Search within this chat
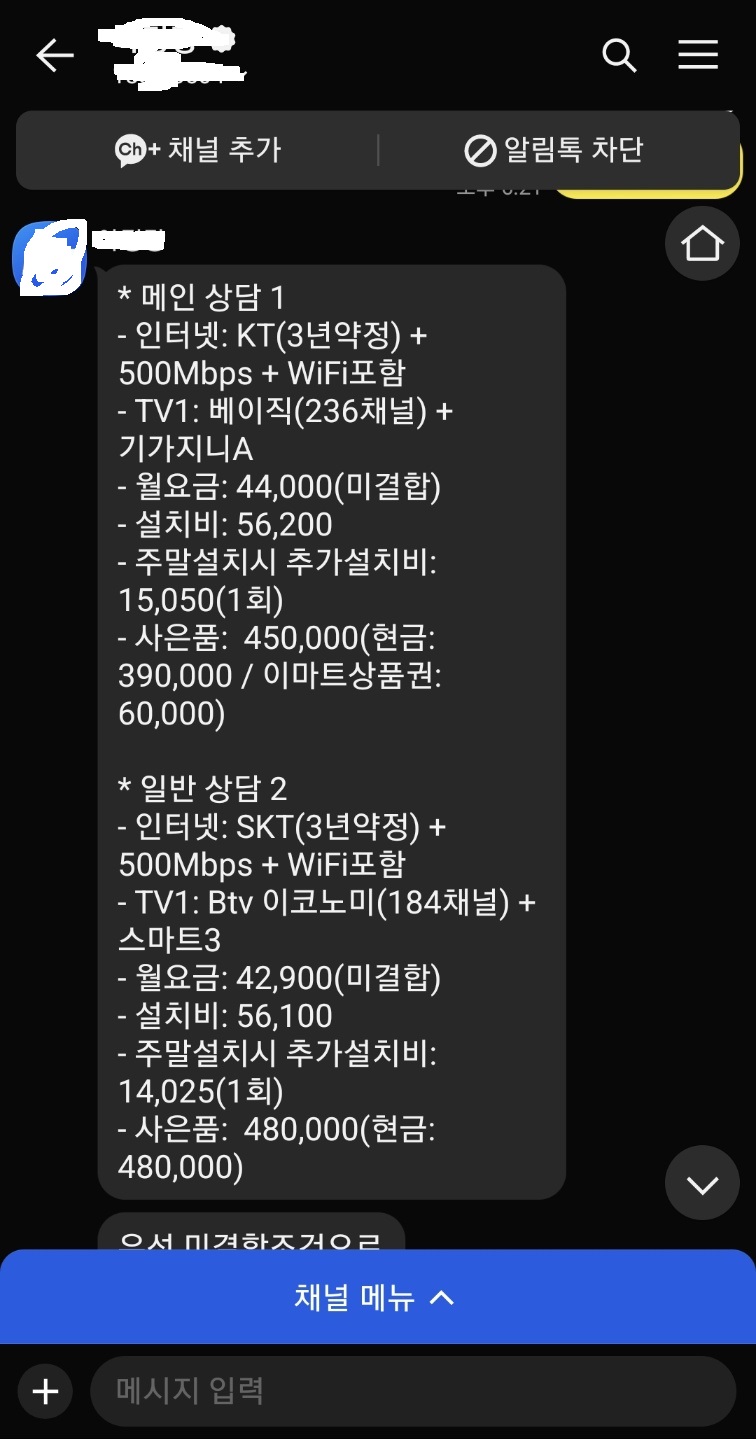Image resolution: width=756 pixels, height=1439 pixels. [619, 56]
